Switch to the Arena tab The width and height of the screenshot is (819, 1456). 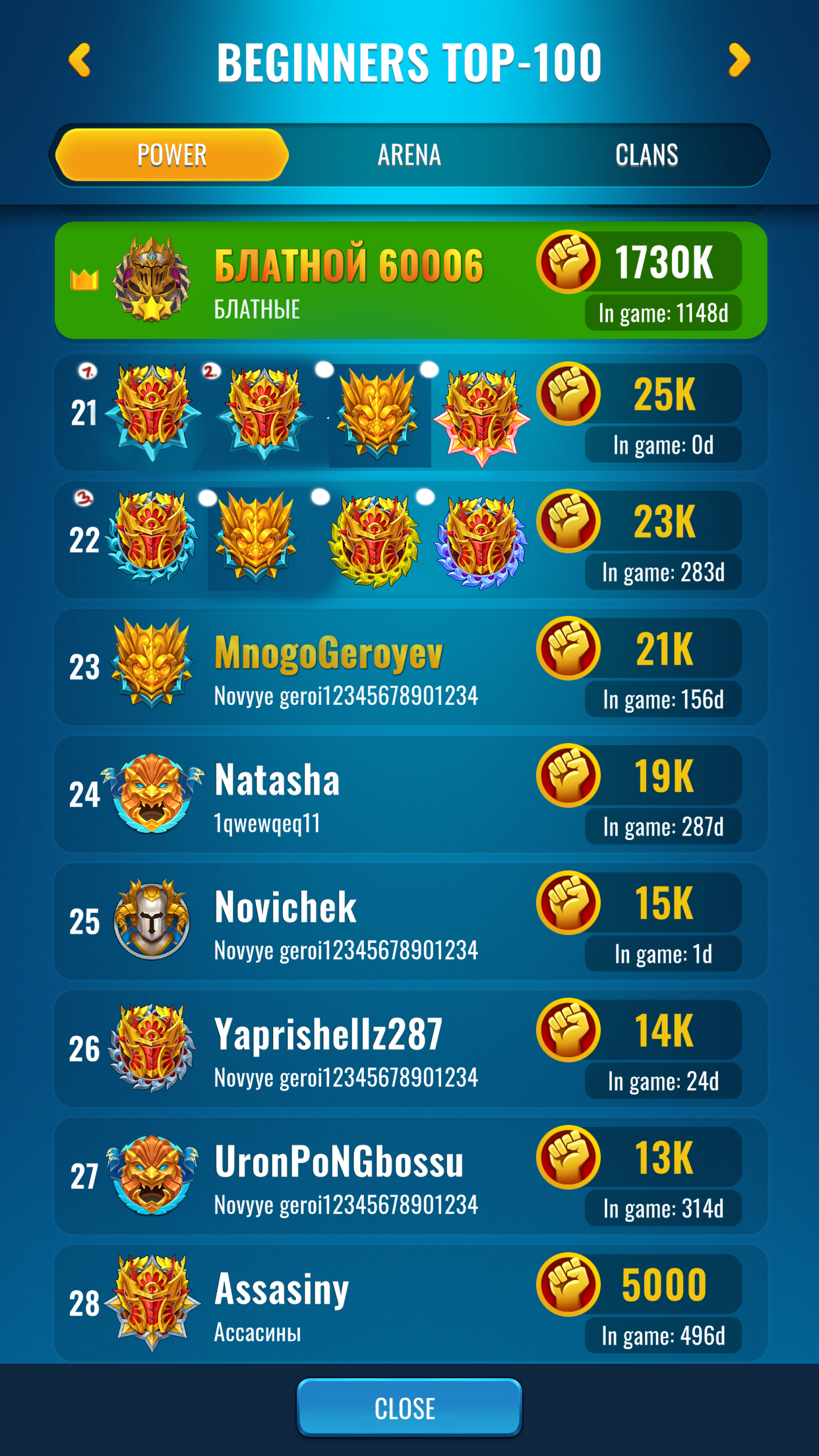pyautogui.click(x=409, y=155)
